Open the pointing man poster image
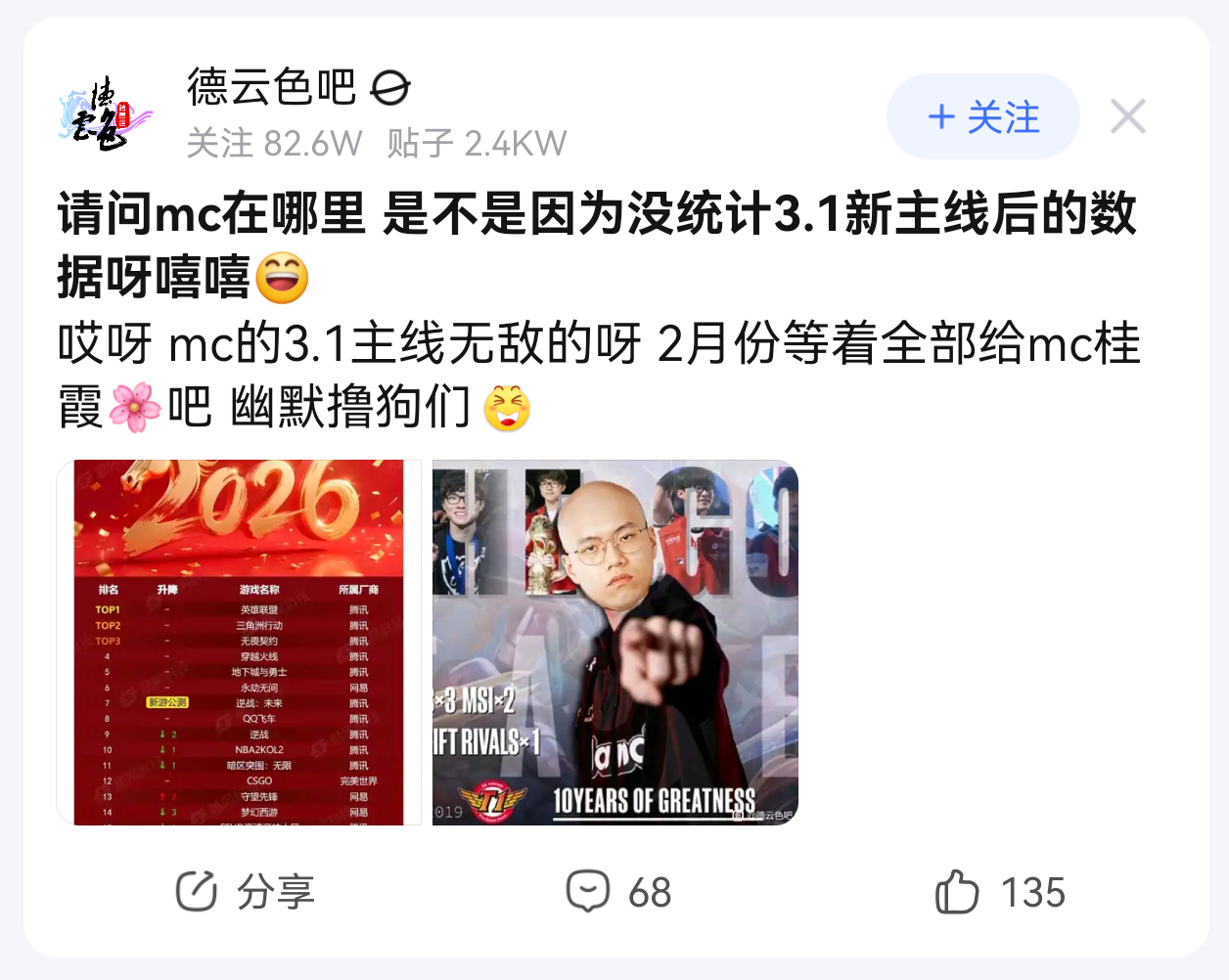The width and height of the screenshot is (1229, 980). (615, 643)
